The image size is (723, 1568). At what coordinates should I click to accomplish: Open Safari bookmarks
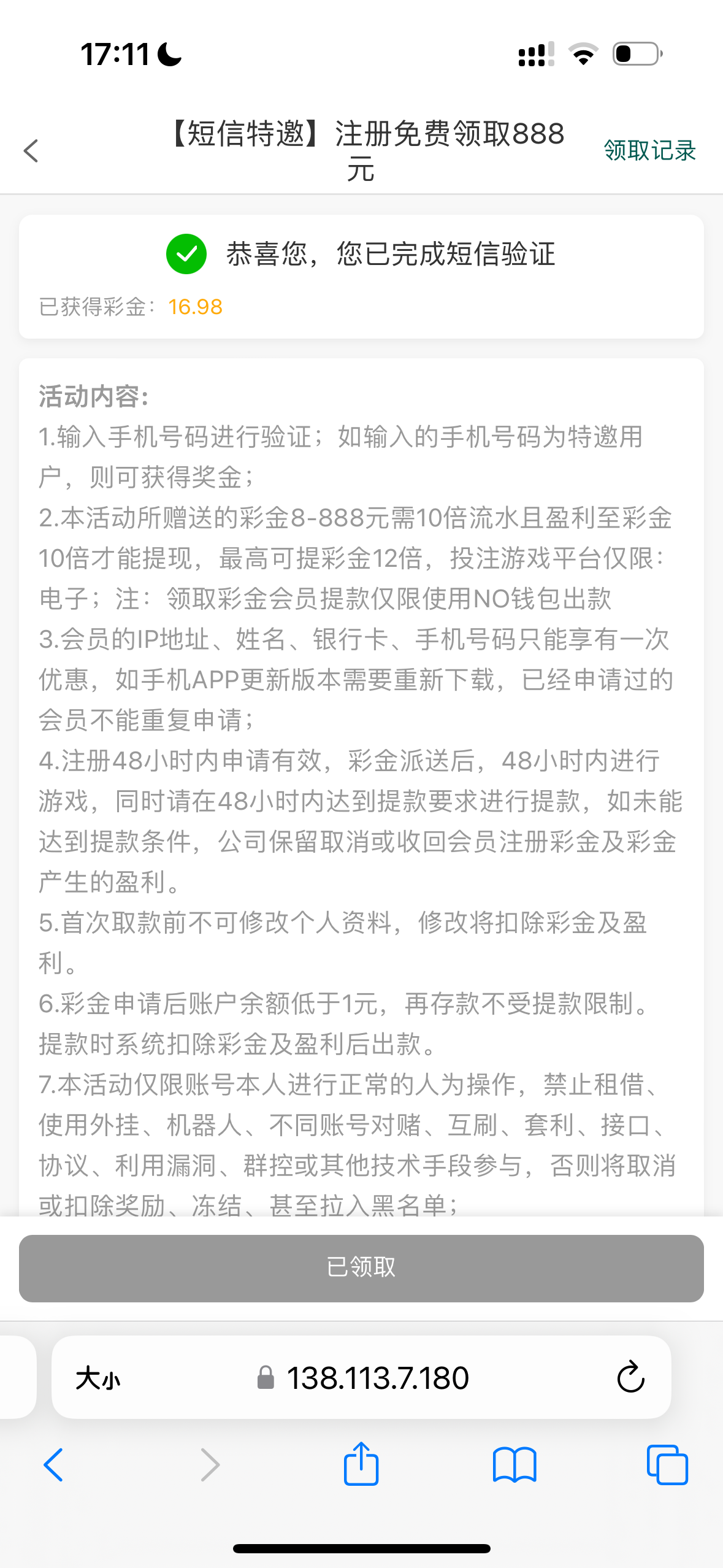click(515, 1465)
